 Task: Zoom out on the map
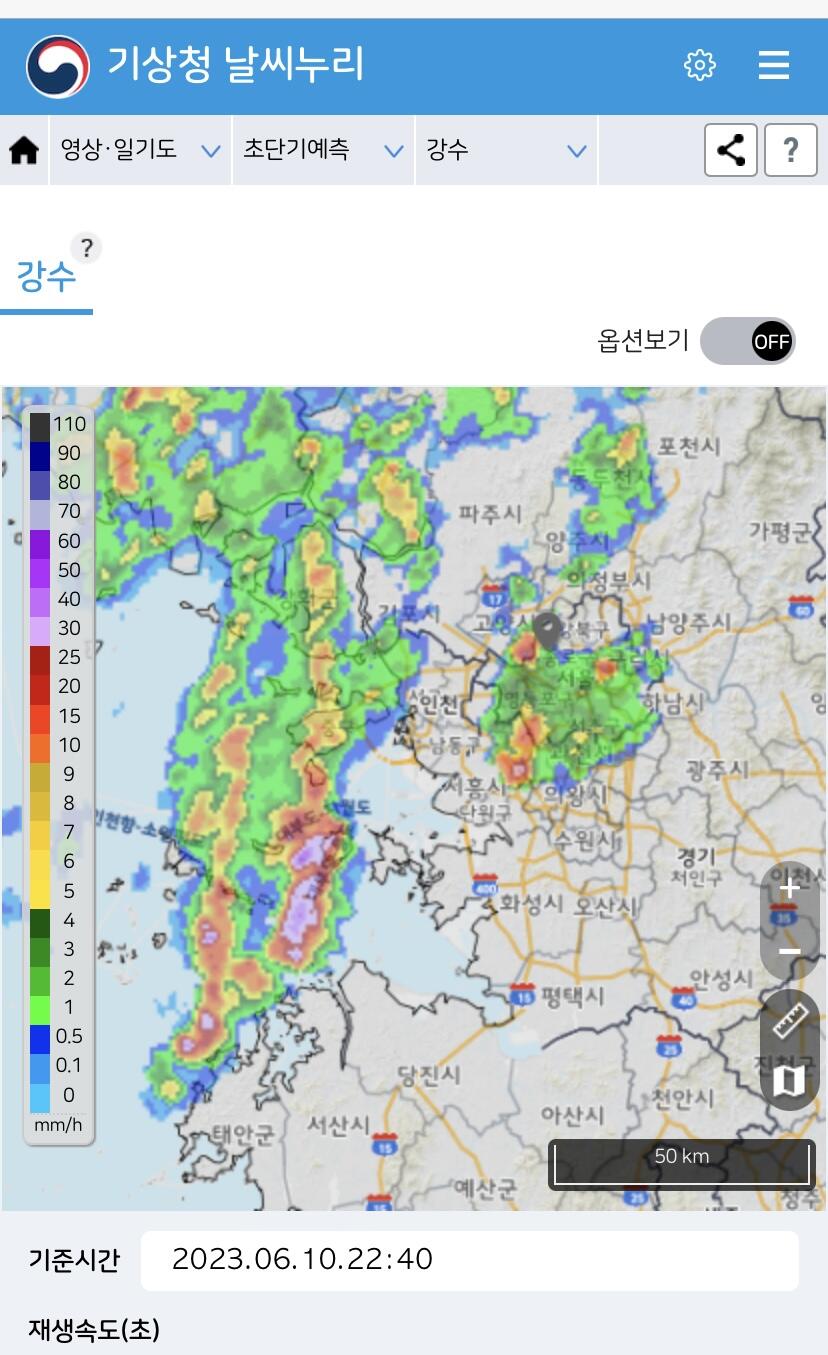790,951
